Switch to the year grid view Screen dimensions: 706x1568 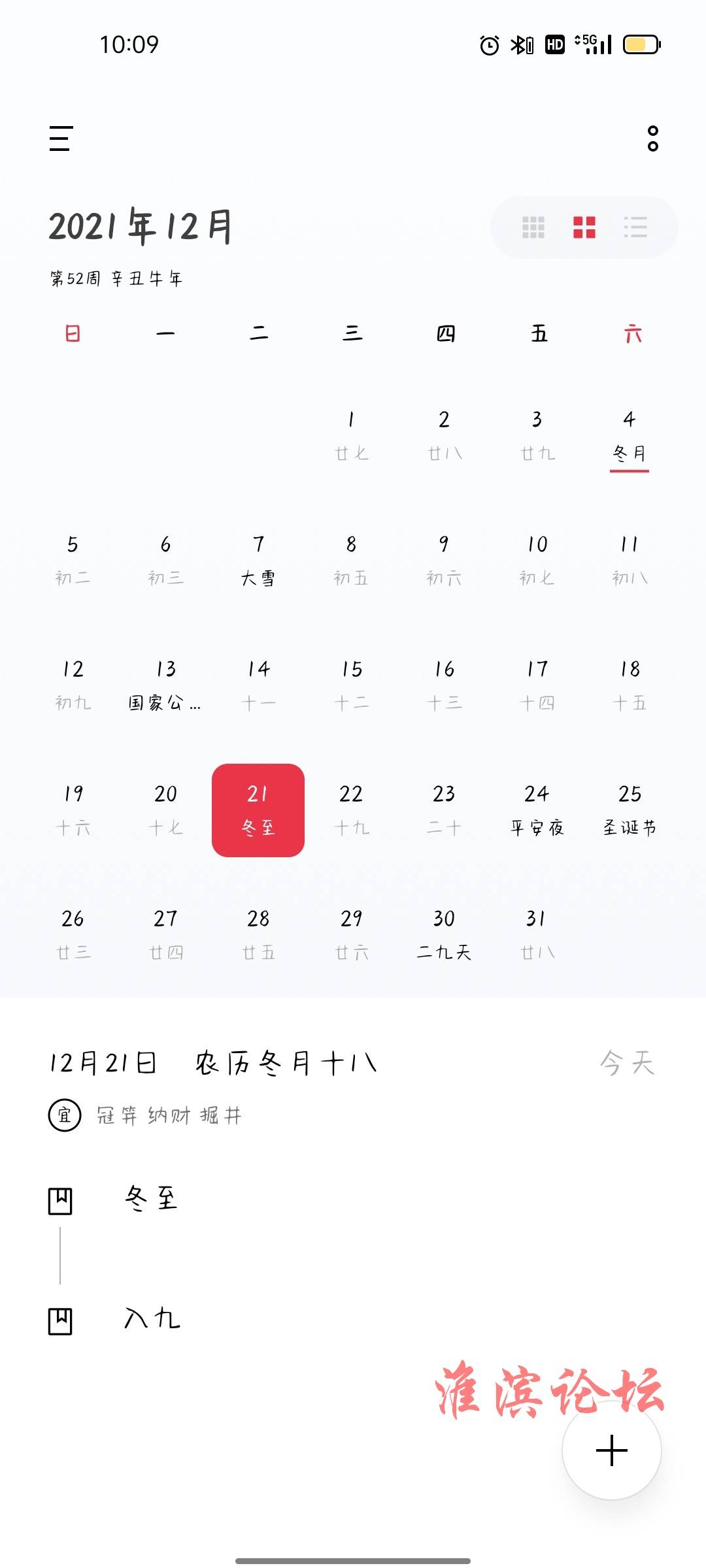tap(533, 227)
